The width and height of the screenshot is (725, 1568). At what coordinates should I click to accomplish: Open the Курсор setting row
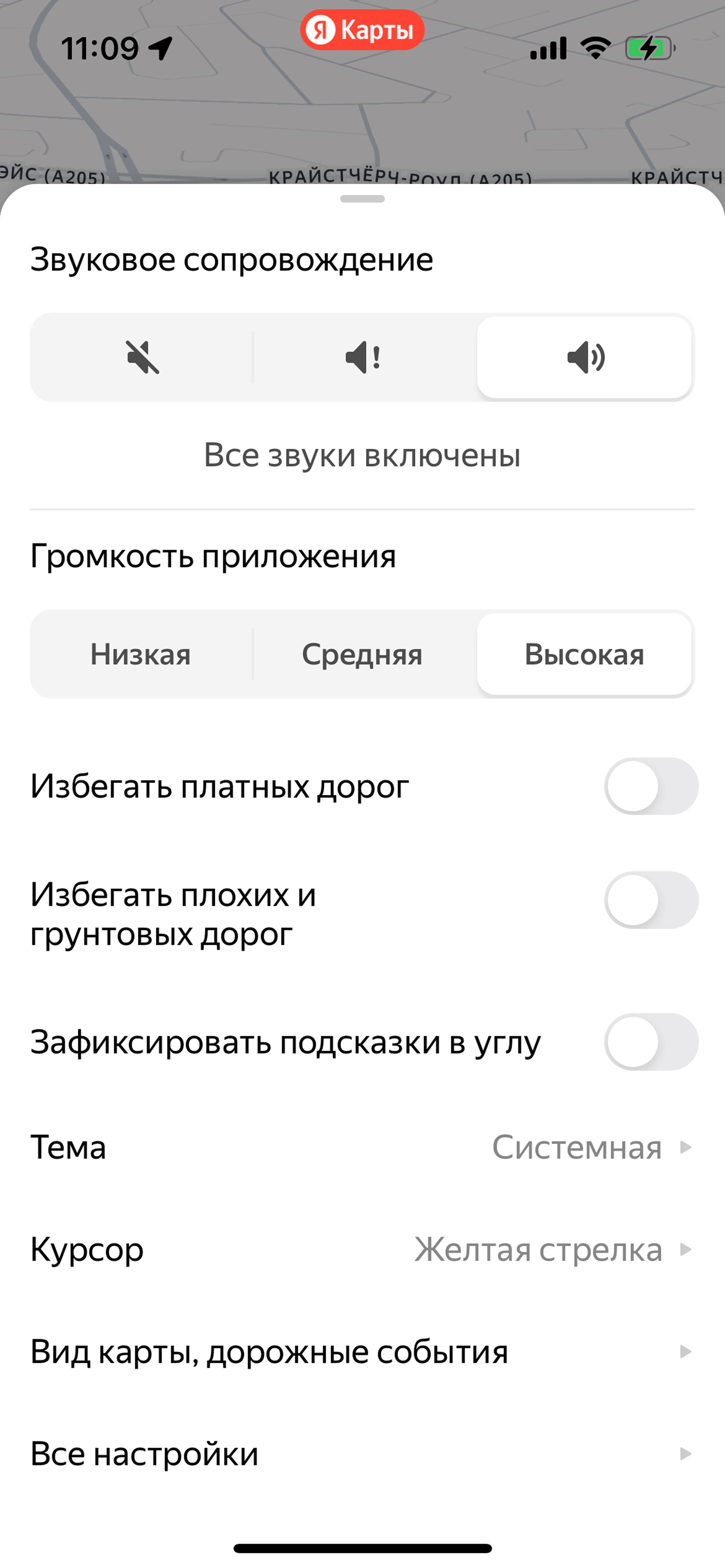[x=362, y=1250]
